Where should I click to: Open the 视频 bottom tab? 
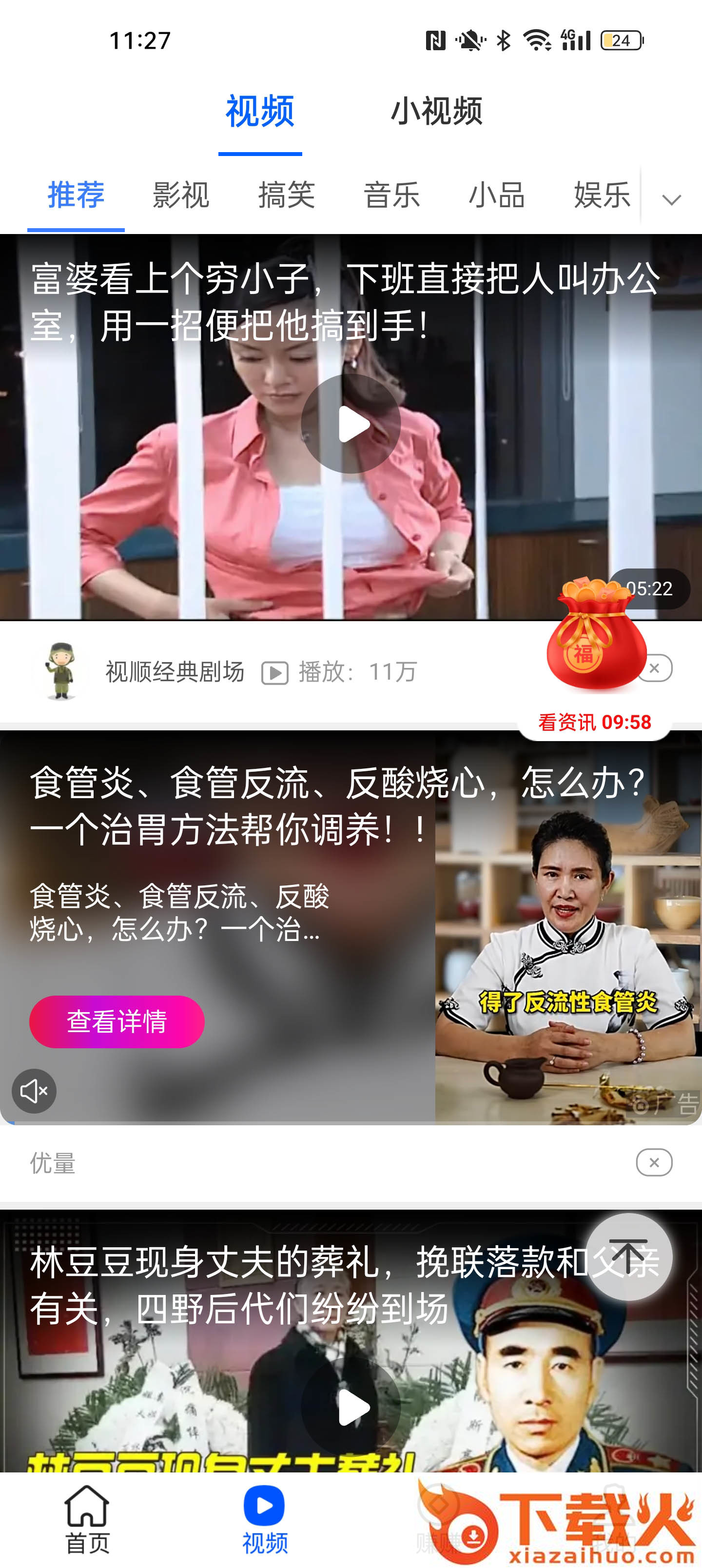[x=264, y=1519]
